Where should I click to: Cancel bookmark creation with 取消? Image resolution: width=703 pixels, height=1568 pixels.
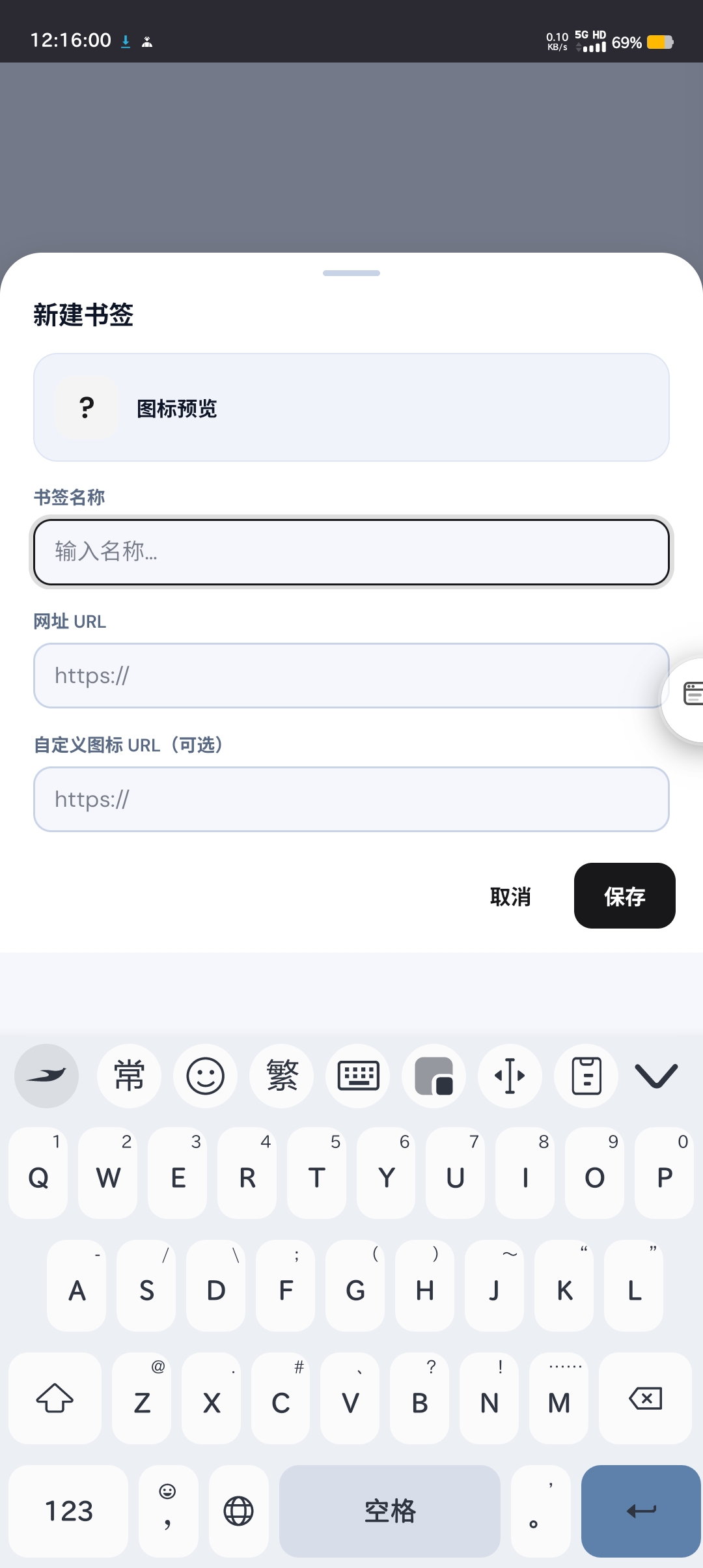(510, 896)
